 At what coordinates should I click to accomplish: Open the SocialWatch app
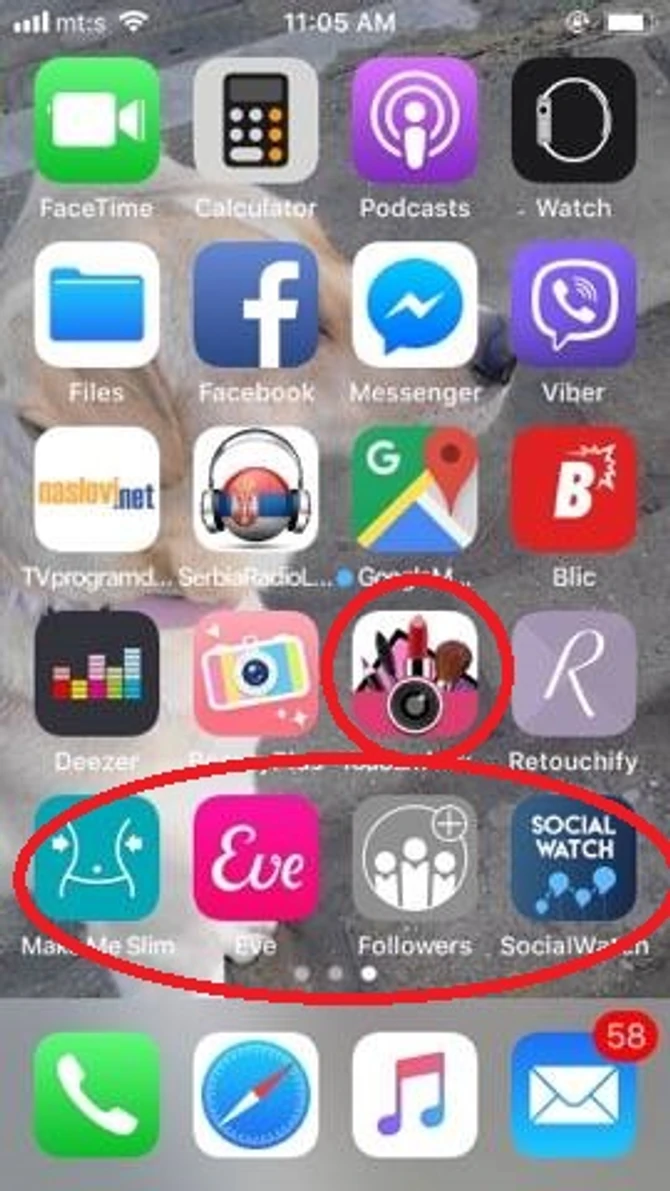click(573, 858)
